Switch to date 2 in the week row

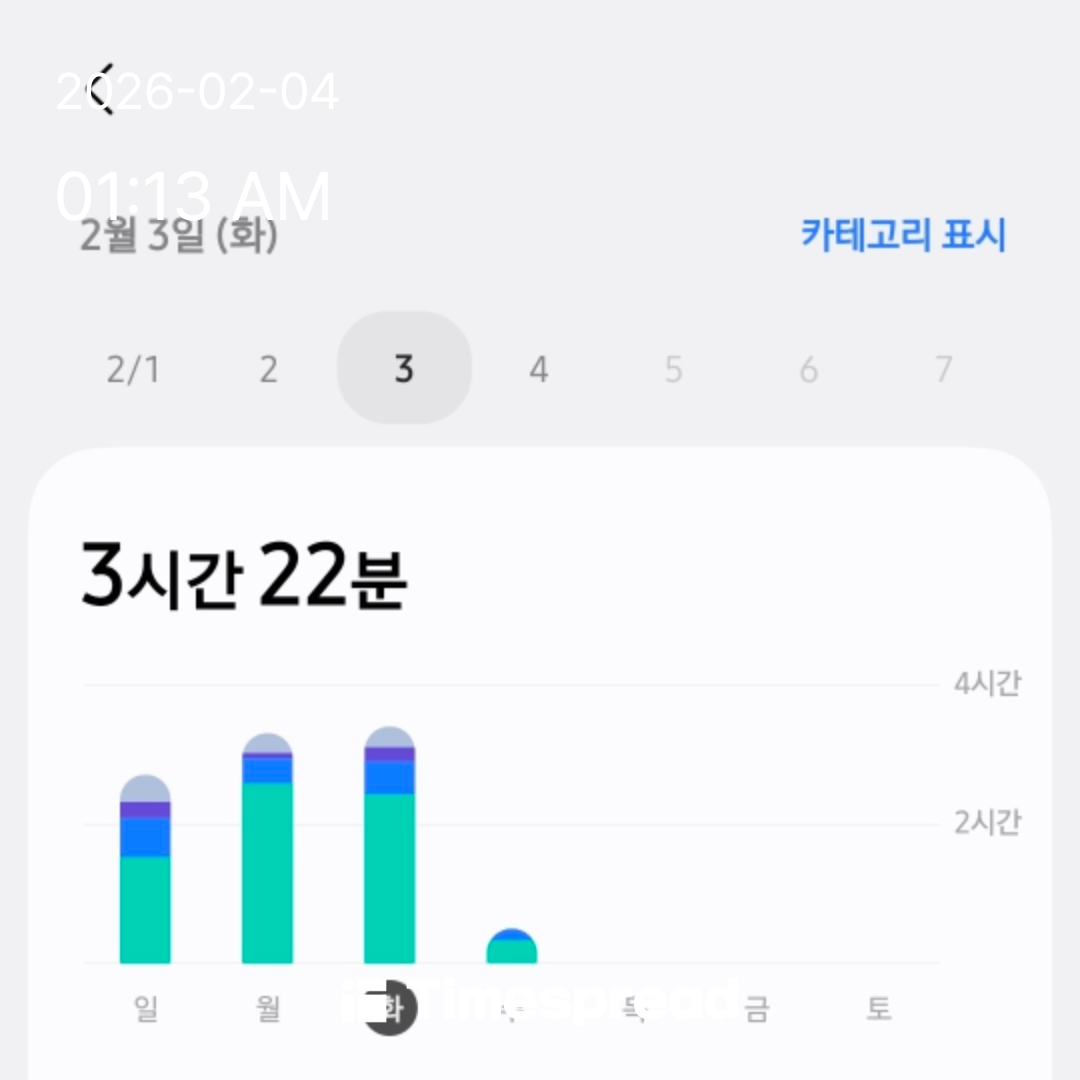268,370
